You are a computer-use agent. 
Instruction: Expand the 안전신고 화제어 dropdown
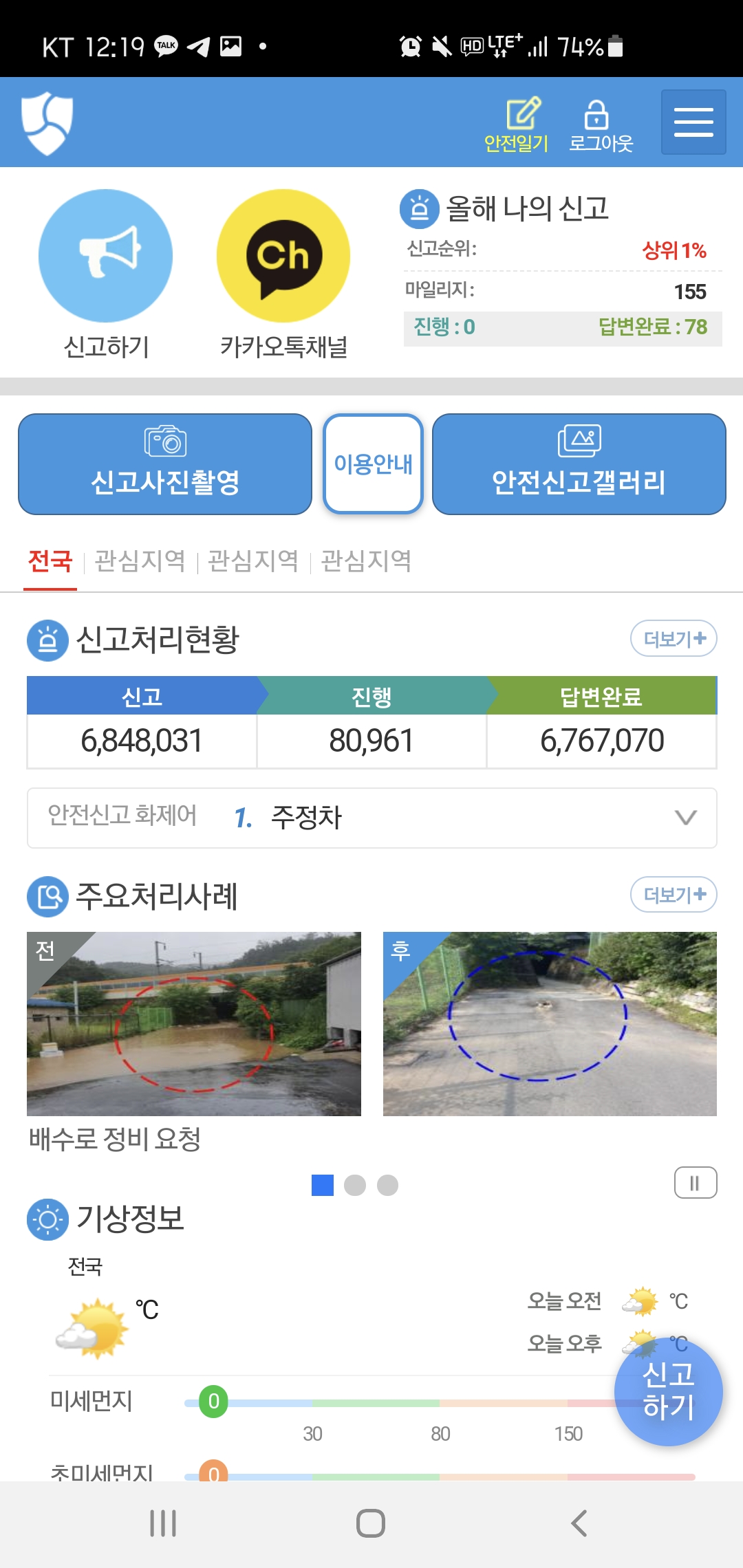click(x=372, y=818)
